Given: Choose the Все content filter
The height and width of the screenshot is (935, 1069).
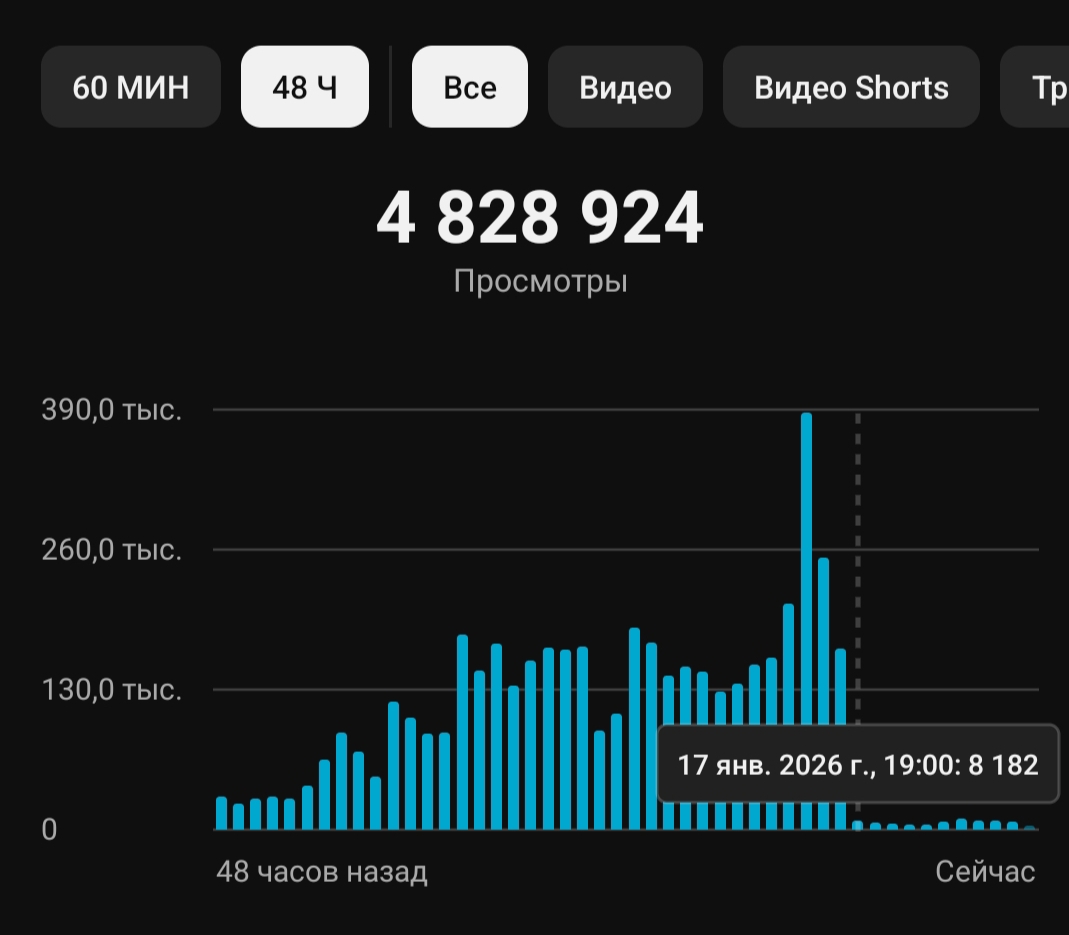Looking at the screenshot, I should click(x=470, y=87).
